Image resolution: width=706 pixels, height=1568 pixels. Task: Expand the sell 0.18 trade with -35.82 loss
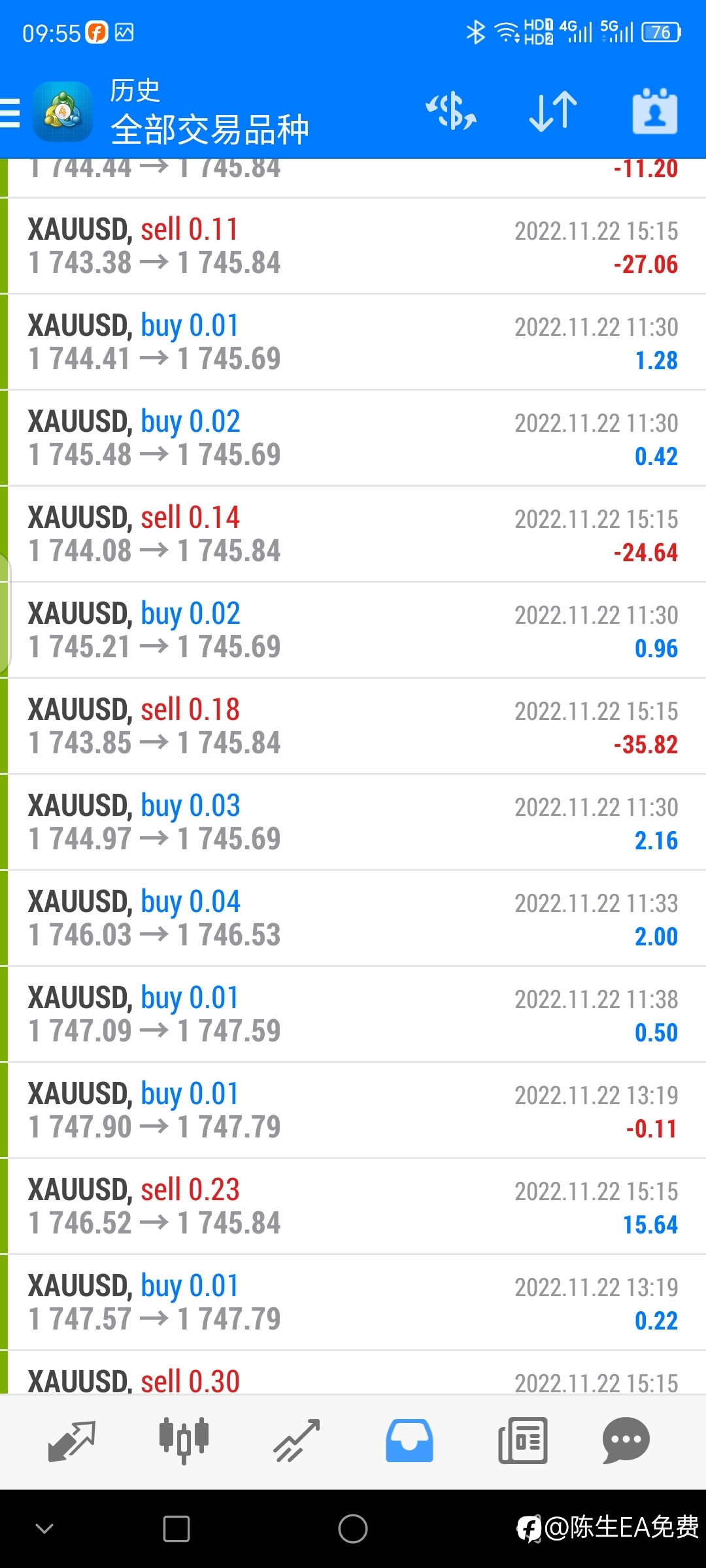click(x=353, y=727)
